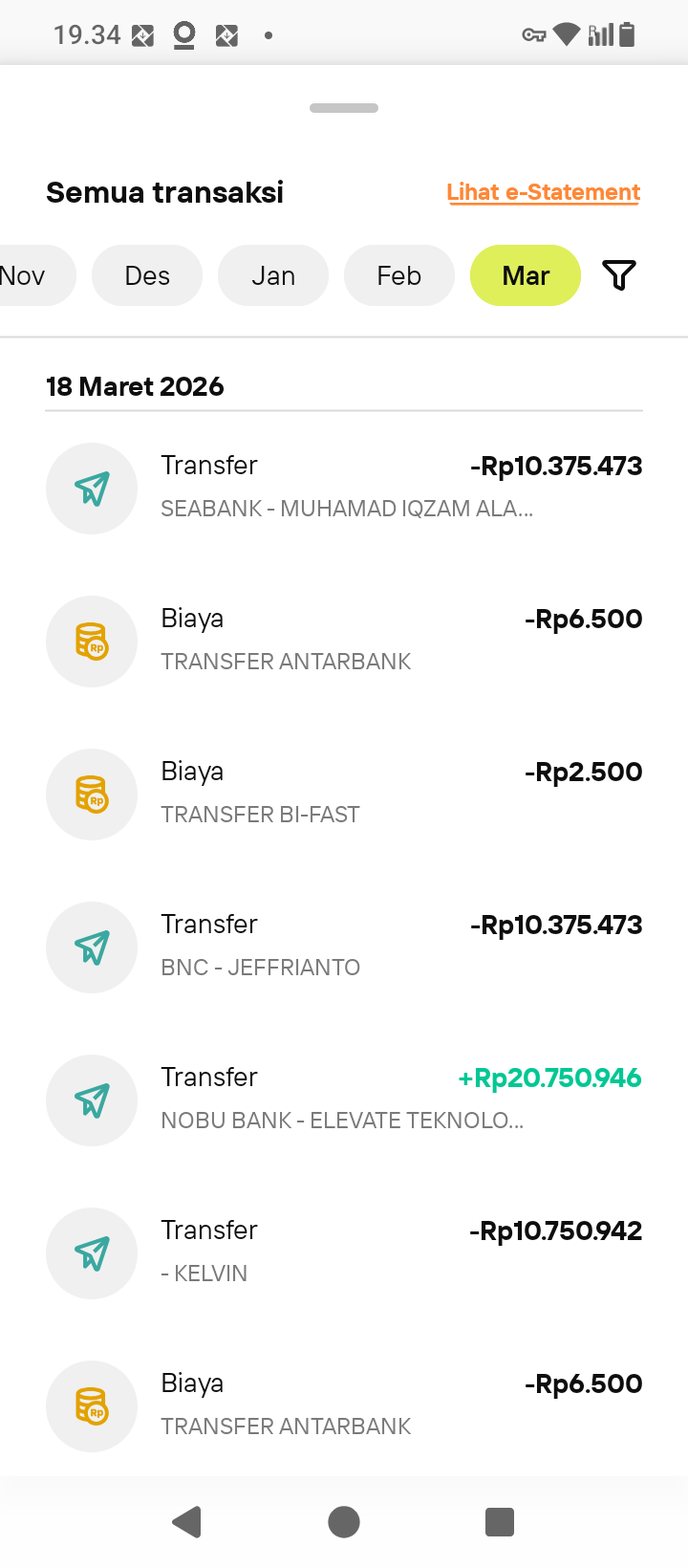Choose the Feb month chip
Image resolution: width=688 pixels, height=1568 pixels.
[399, 275]
